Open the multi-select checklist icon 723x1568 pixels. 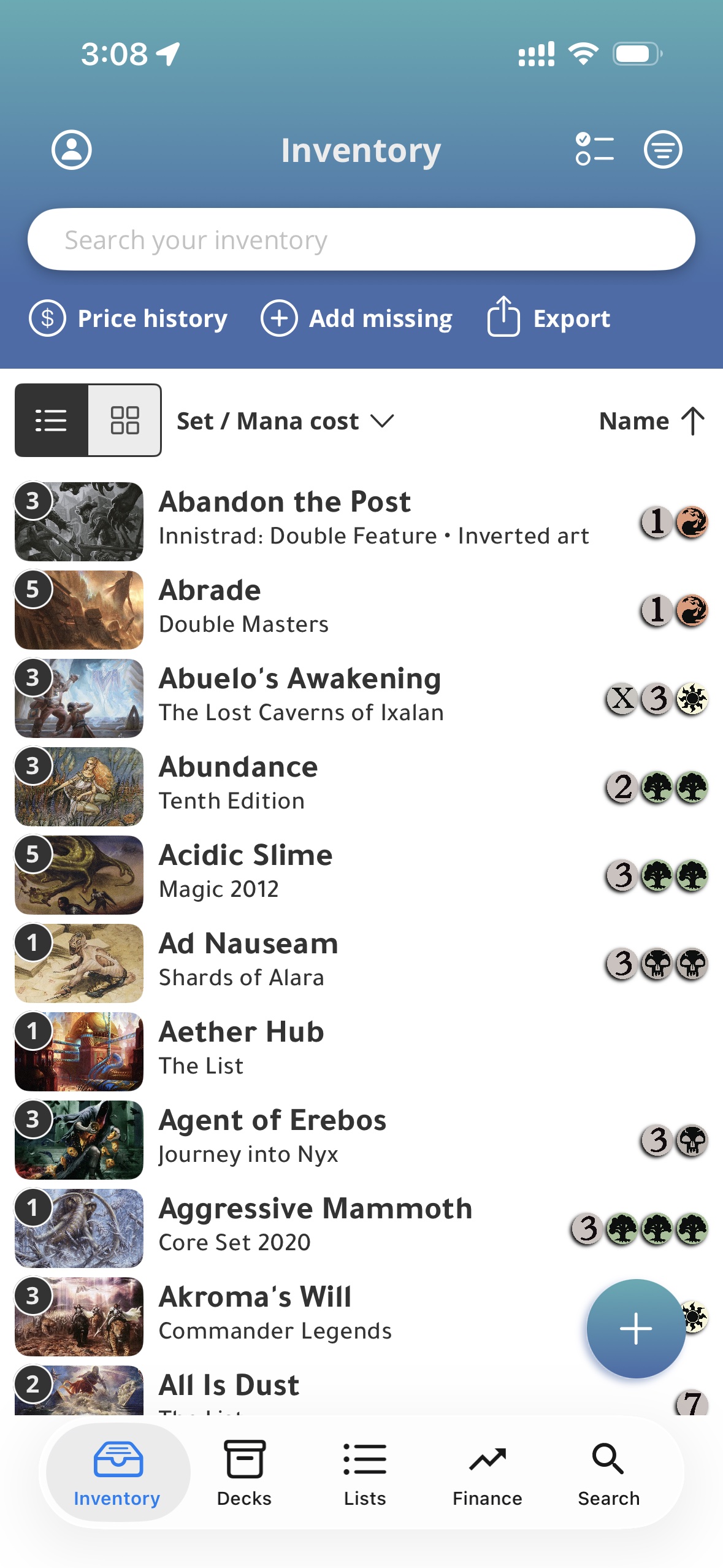[x=594, y=150]
